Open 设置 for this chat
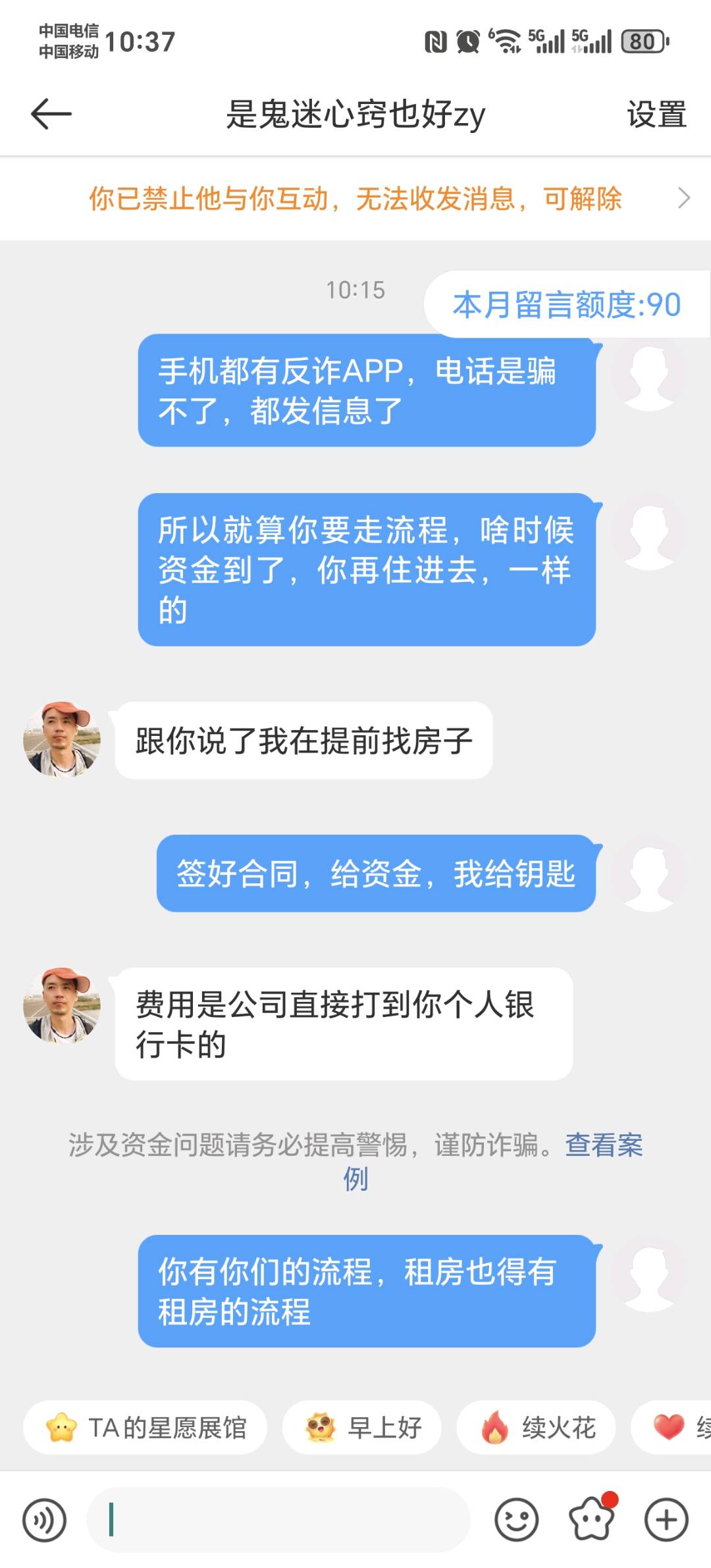The height and width of the screenshot is (1568, 711). click(x=656, y=115)
